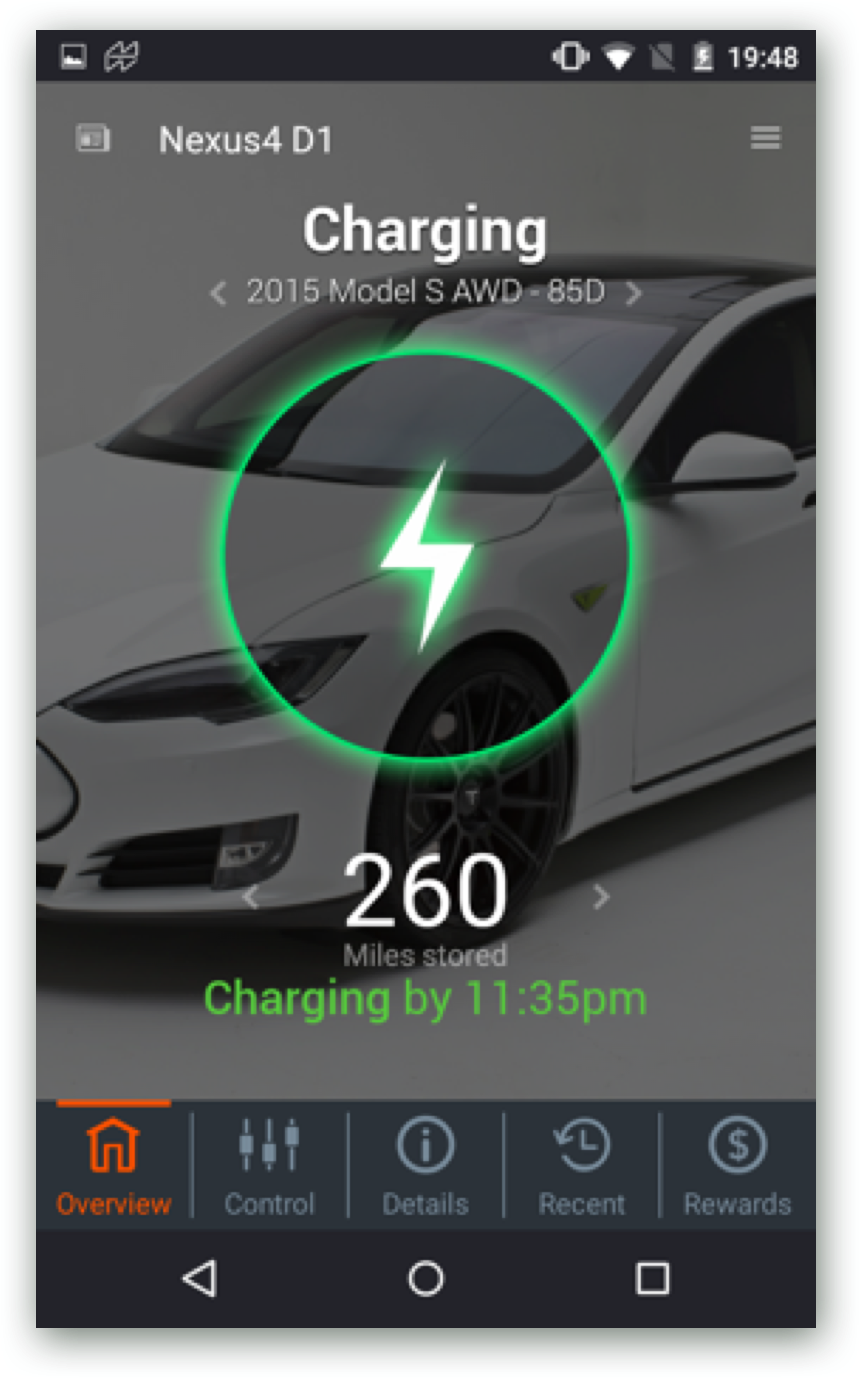Viewport: 860px width, 1378px height.
Task: Go to the stat after Miles stored
Action: click(601, 897)
